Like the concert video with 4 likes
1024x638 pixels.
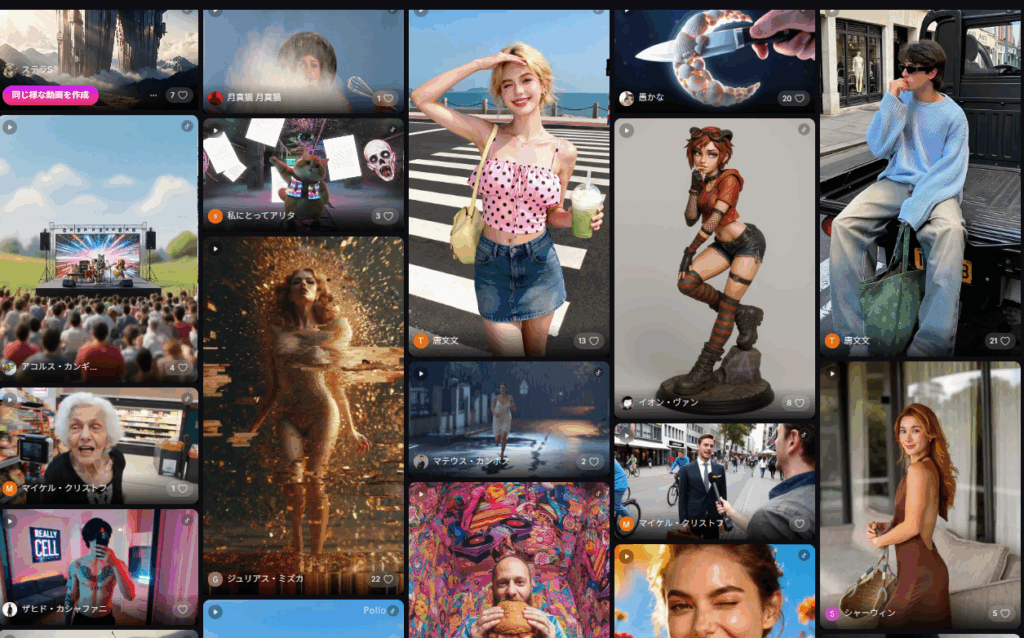[x=180, y=367]
